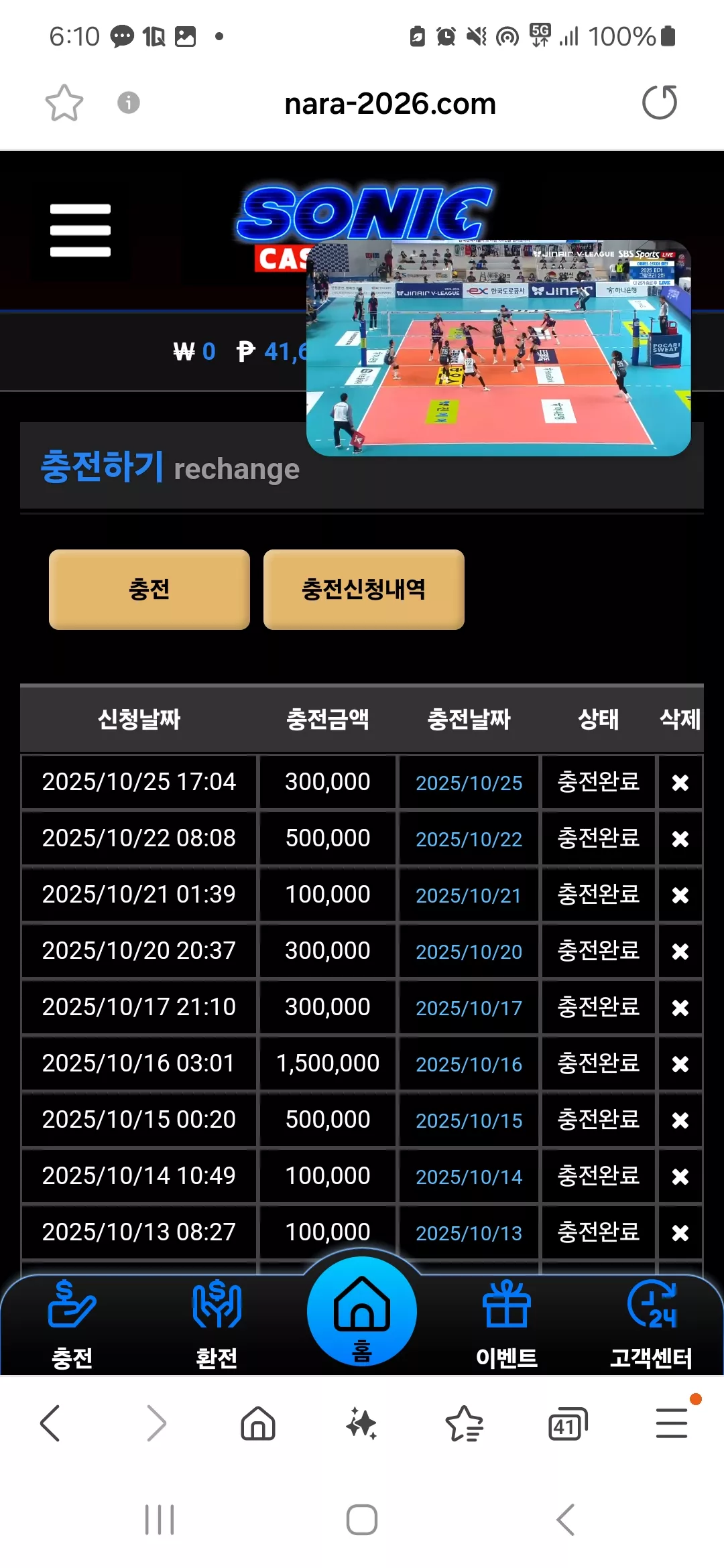Open browser bookmarks list
The width and height of the screenshot is (724, 1568).
click(x=464, y=1423)
